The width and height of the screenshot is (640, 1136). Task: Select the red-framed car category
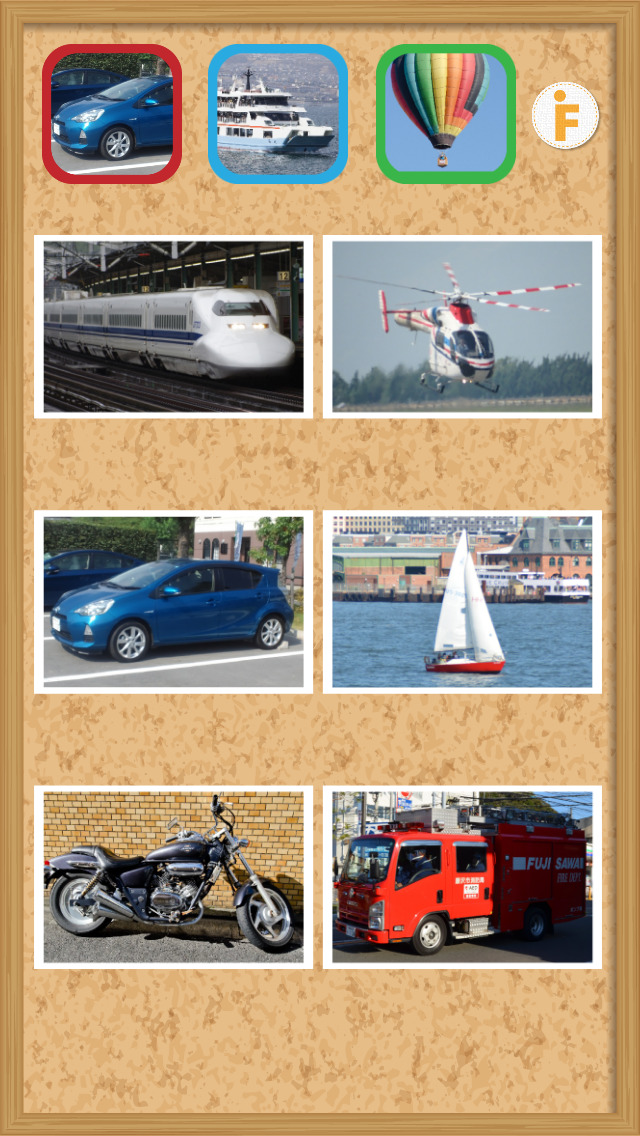click(x=112, y=114)
